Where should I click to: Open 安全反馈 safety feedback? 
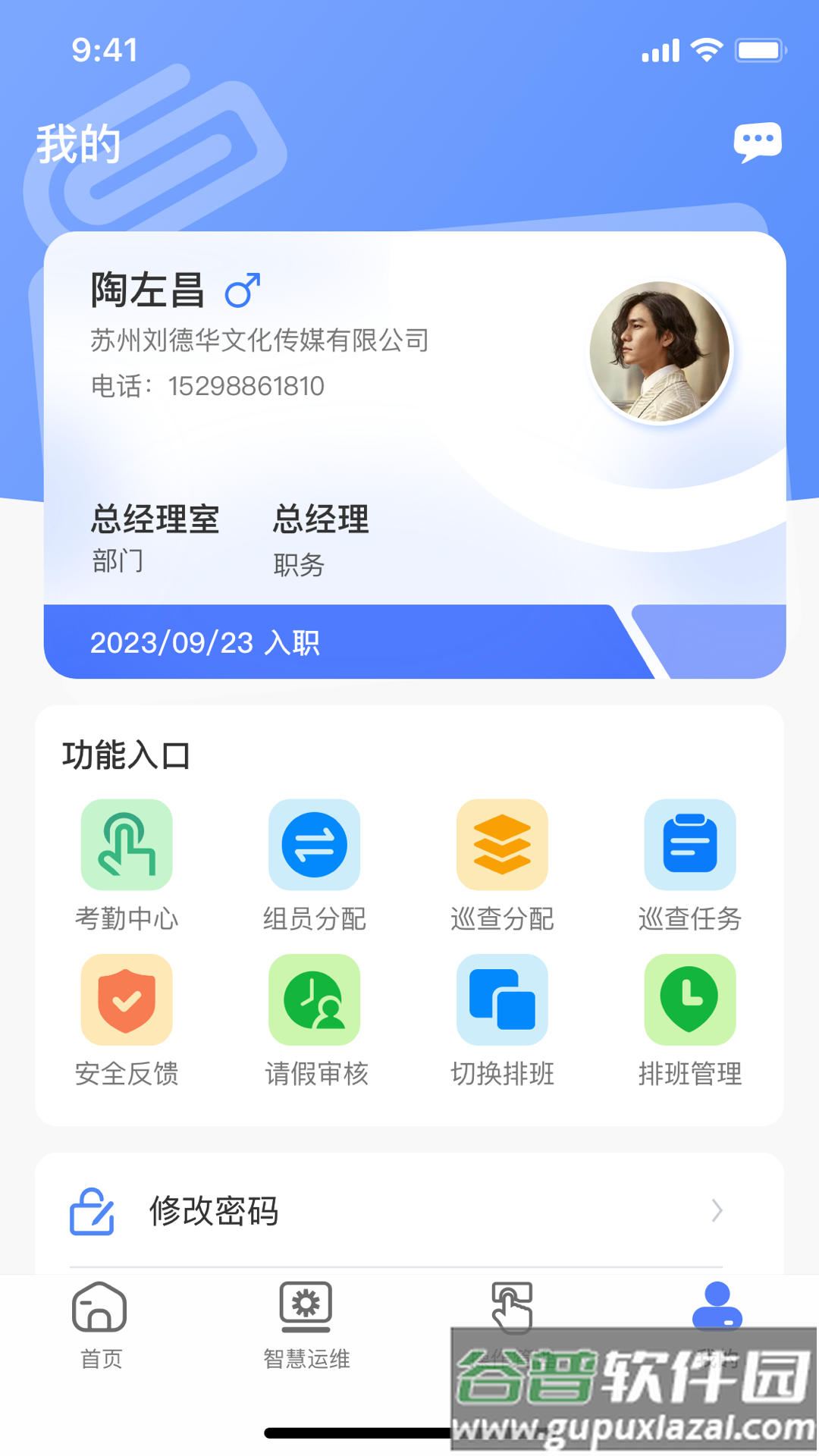(127, 1018)
